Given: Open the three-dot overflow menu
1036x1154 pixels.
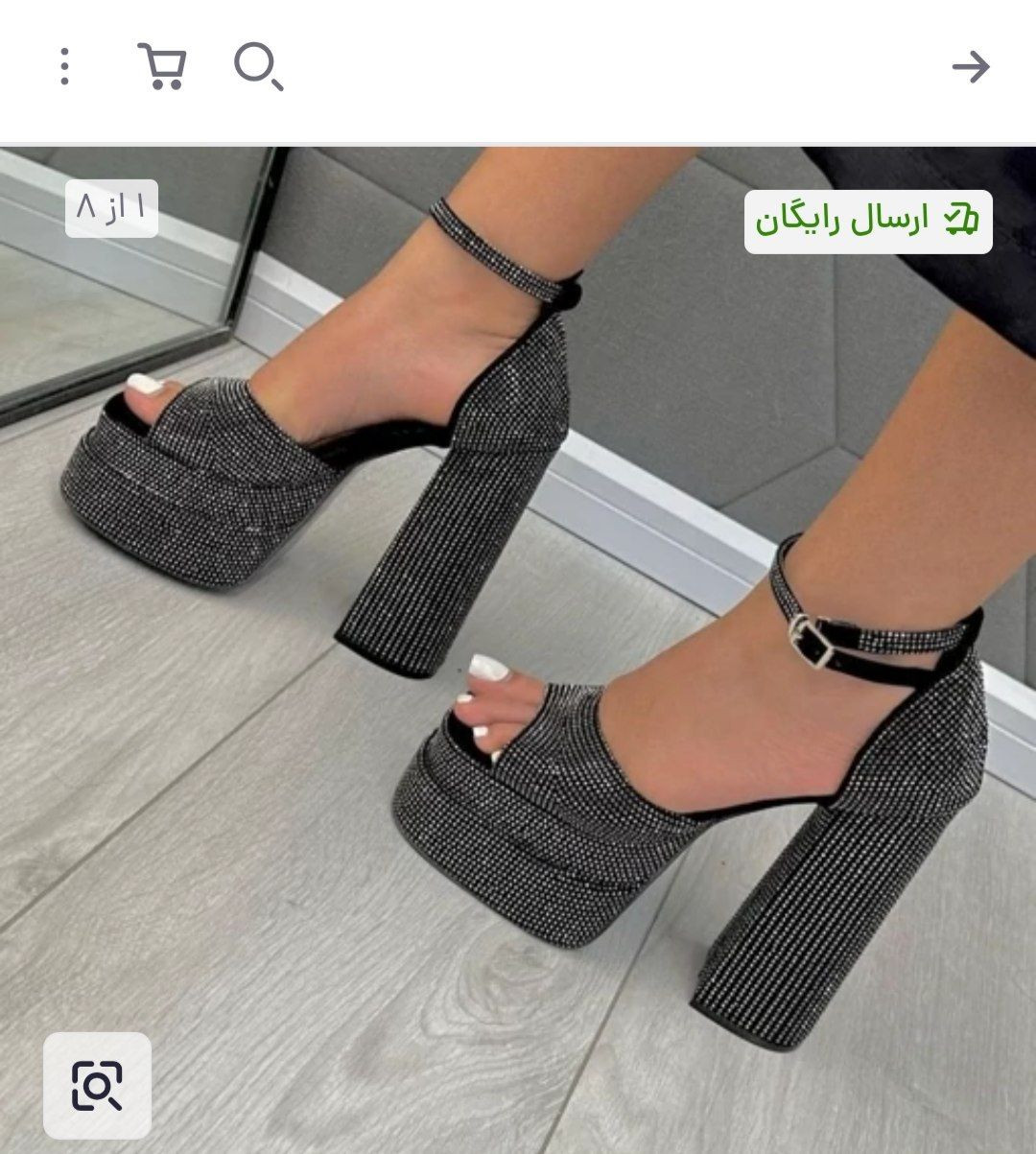Looking at the screenshot, I should [x=64, y=67].
